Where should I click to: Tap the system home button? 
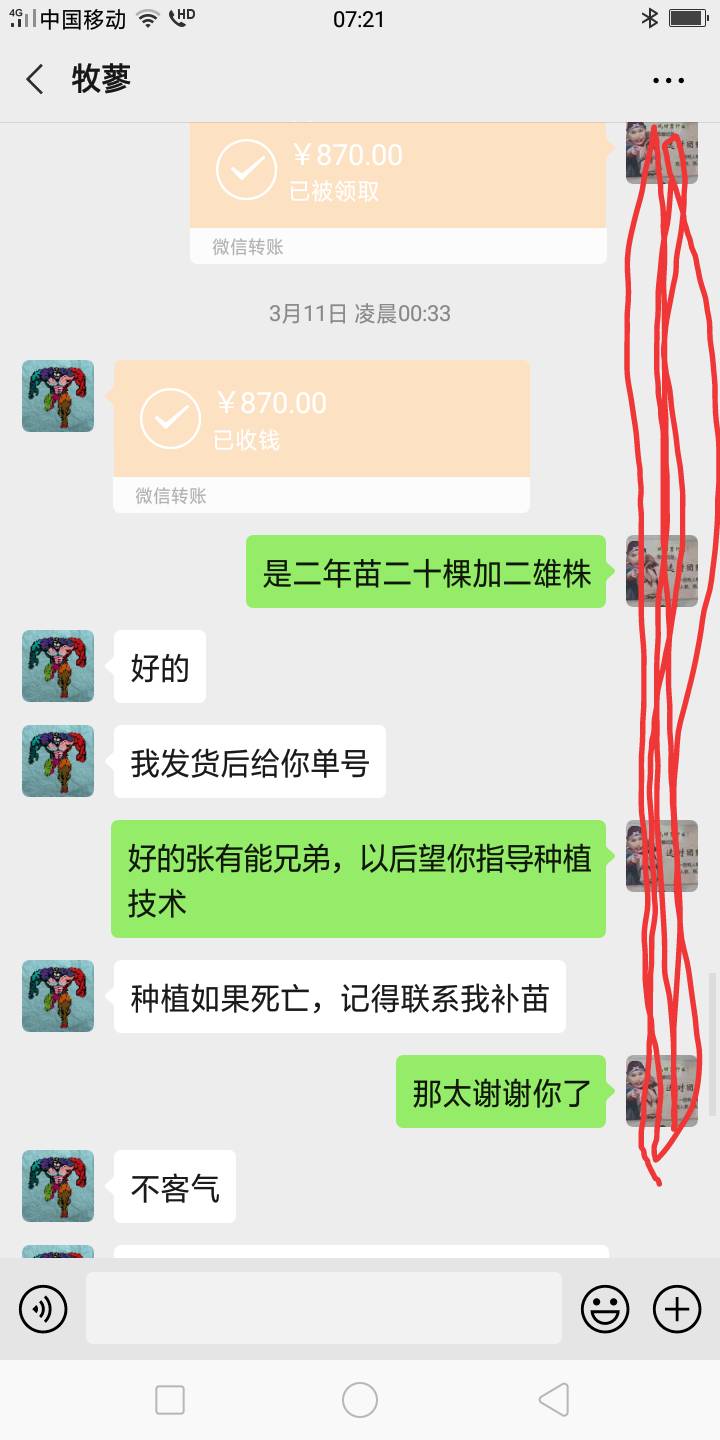[360, 1400]
